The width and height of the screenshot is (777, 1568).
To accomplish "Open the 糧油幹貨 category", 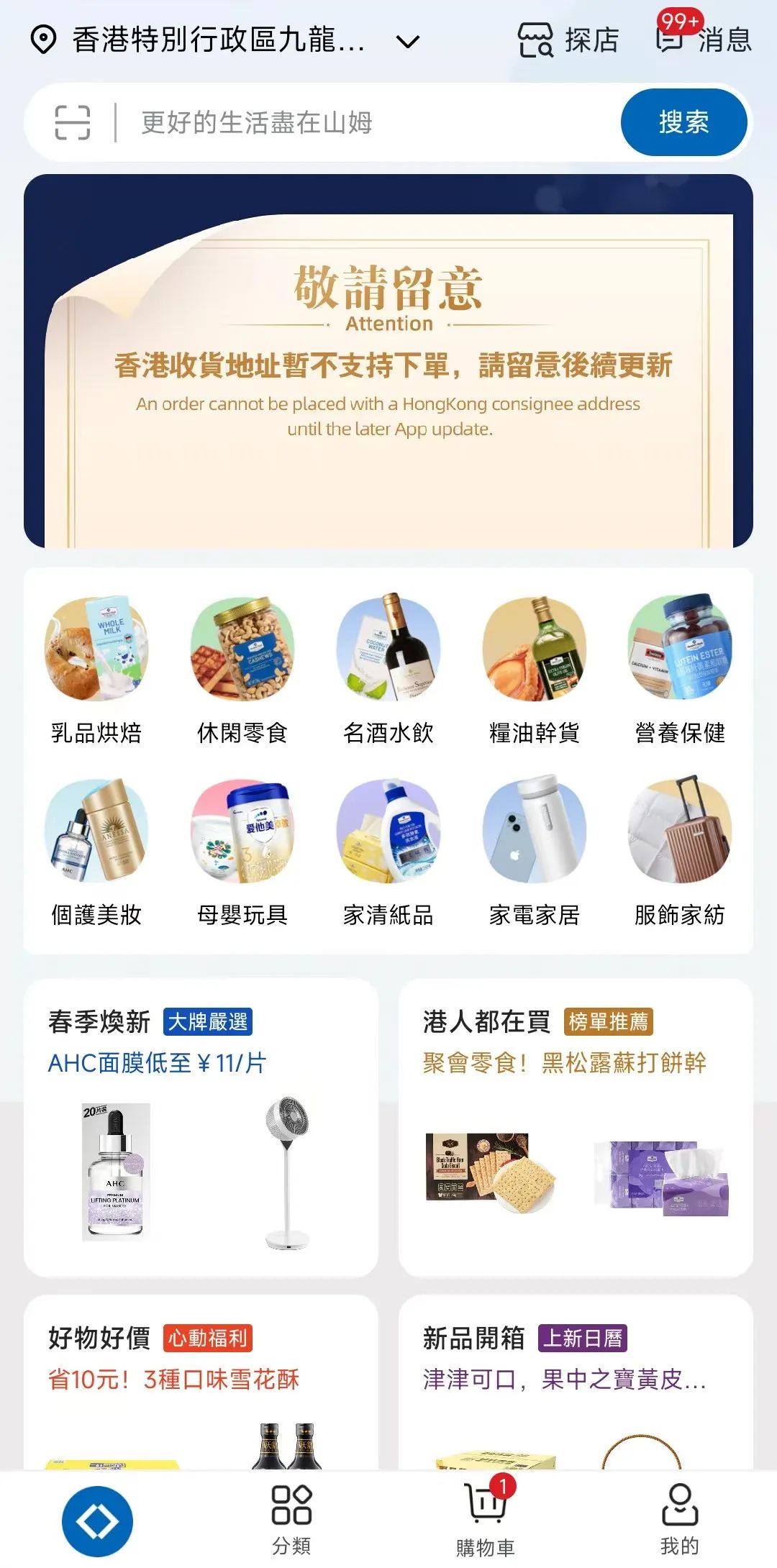I will tap(535, 670).
